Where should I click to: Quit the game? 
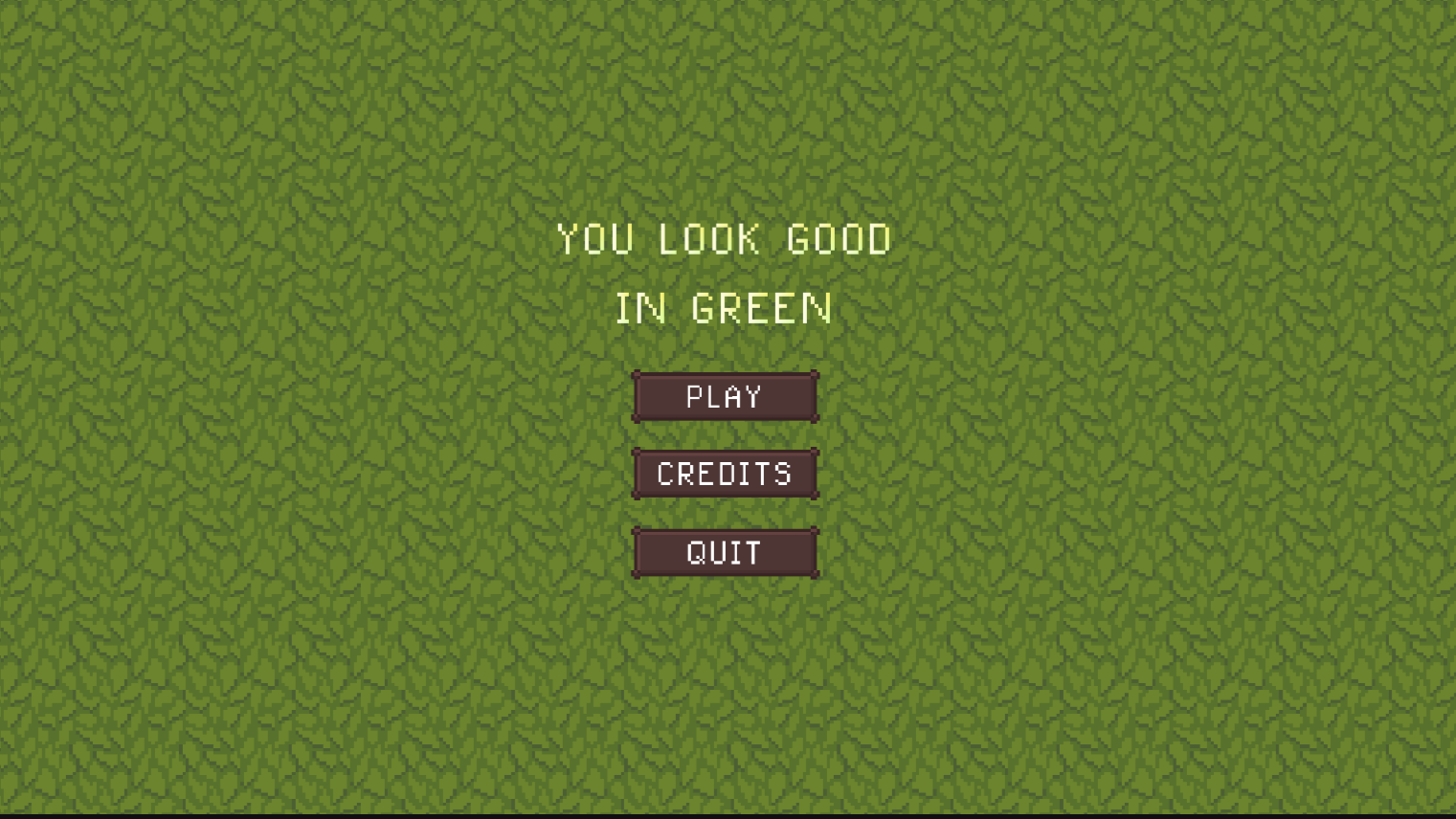click(x=725, y=553)
